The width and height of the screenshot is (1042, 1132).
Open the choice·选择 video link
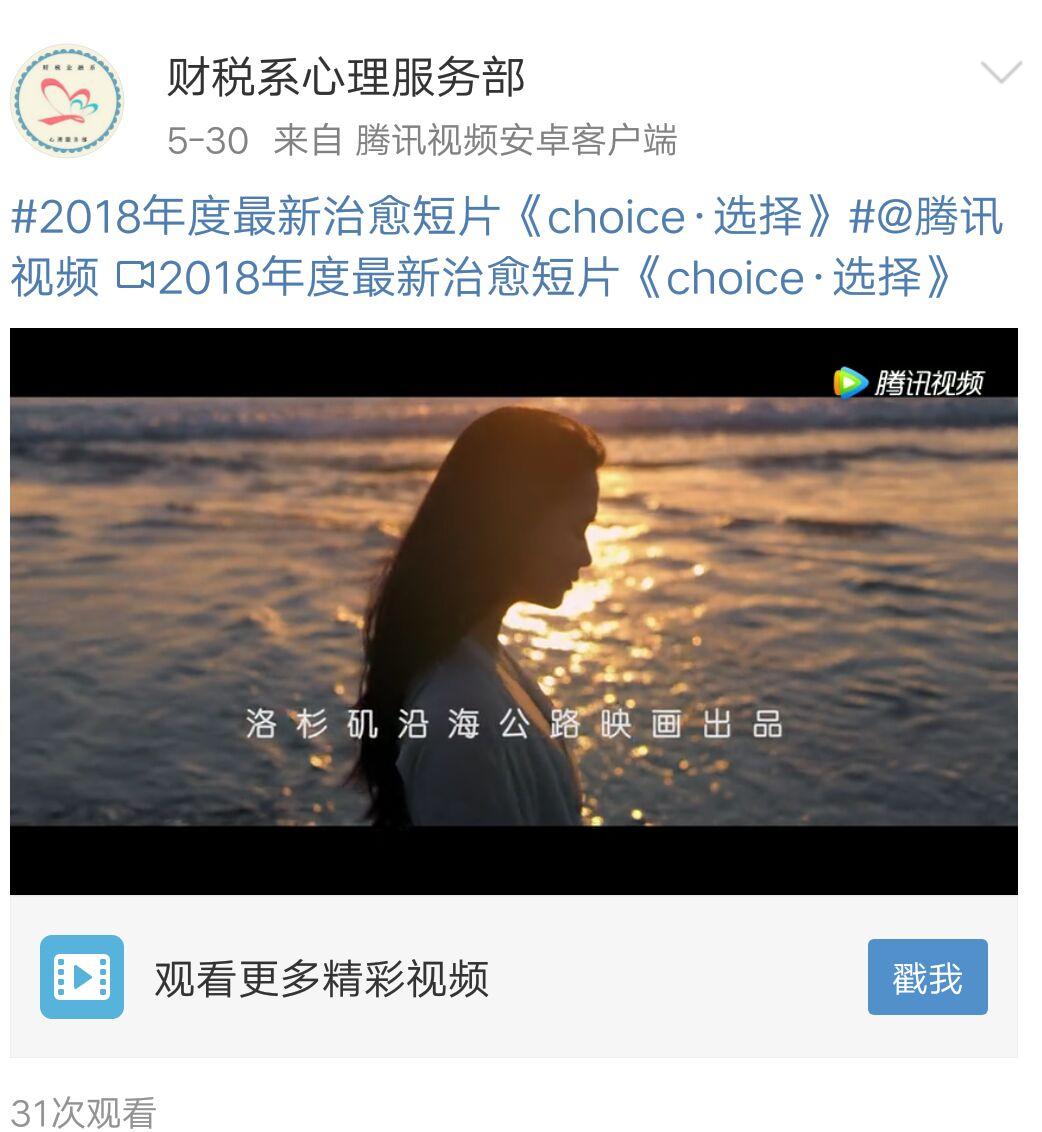coord(540,279)
